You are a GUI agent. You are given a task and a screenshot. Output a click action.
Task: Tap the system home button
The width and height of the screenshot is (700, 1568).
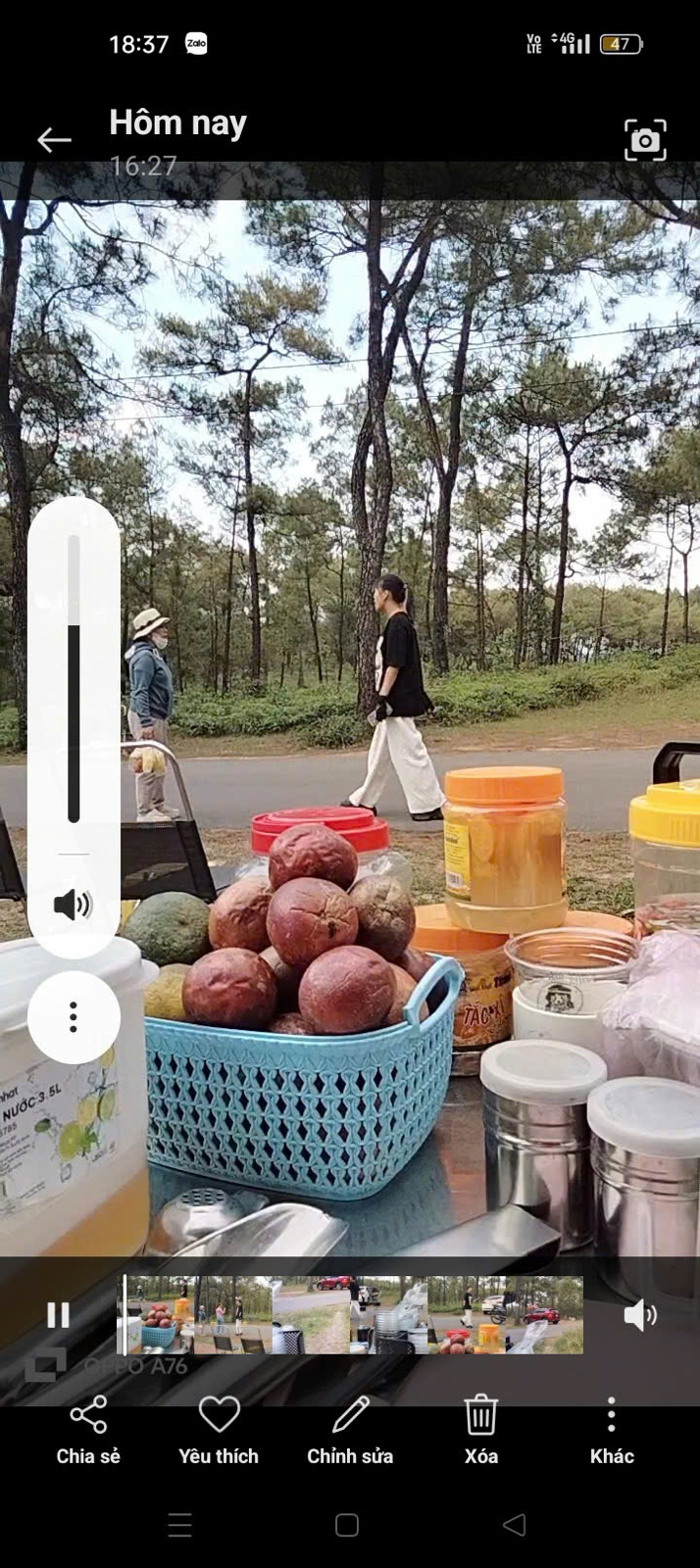347,1525
